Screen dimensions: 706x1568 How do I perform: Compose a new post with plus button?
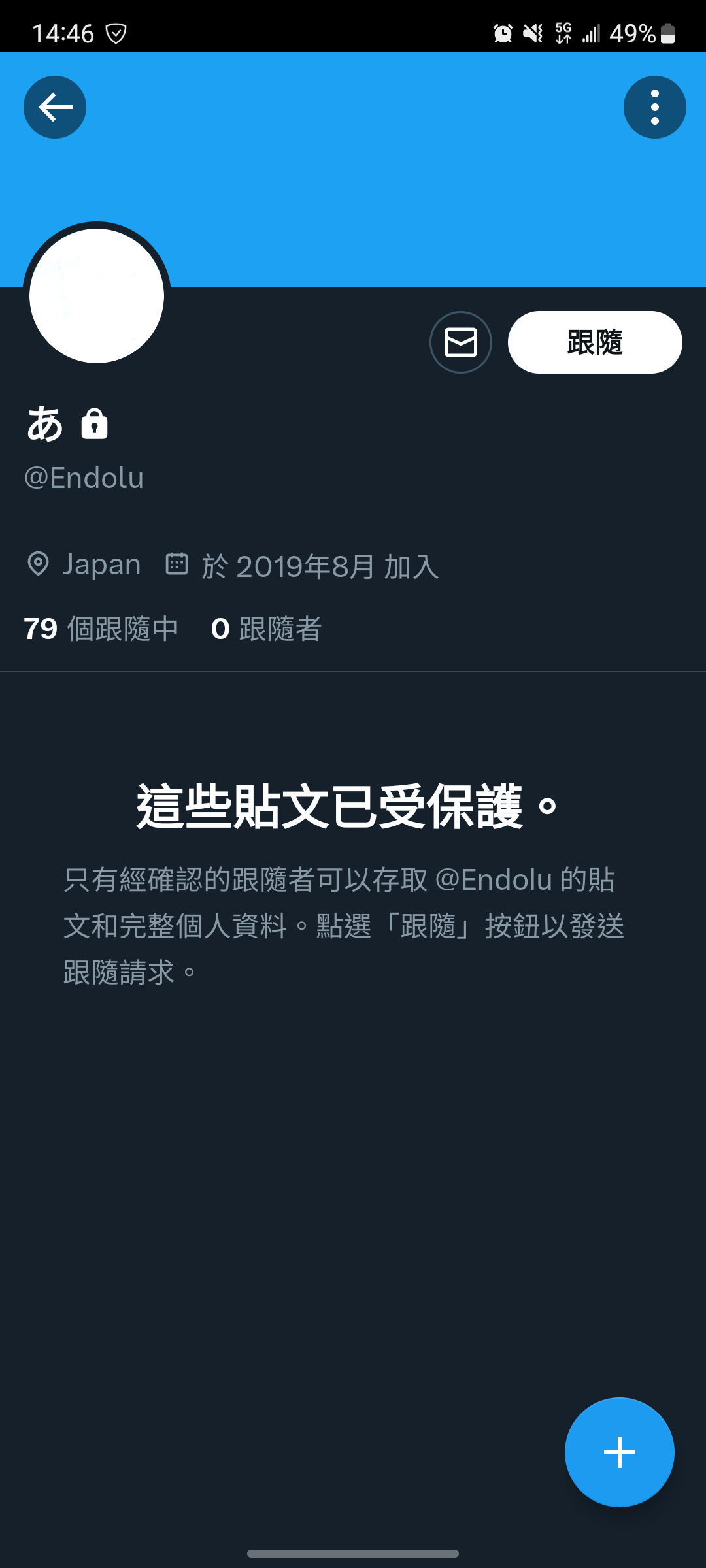click(619, 1452)
